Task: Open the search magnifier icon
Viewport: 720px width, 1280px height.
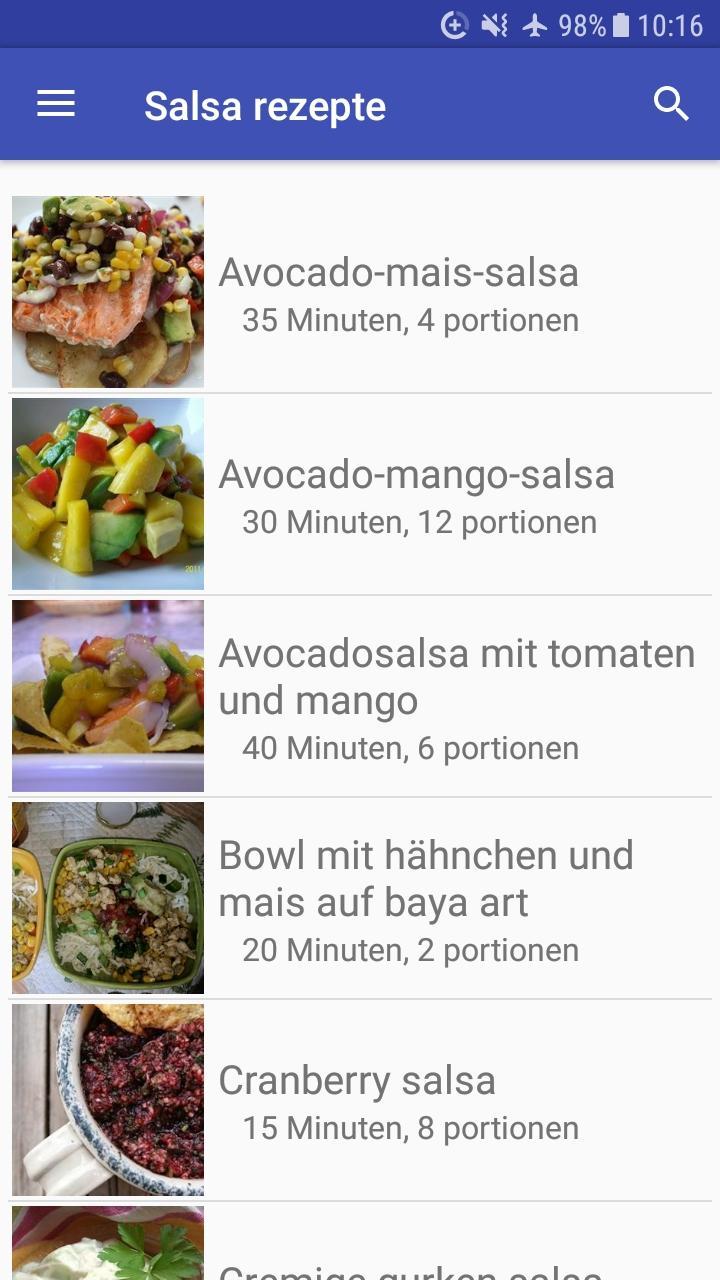Action: (x=671, y=104)
